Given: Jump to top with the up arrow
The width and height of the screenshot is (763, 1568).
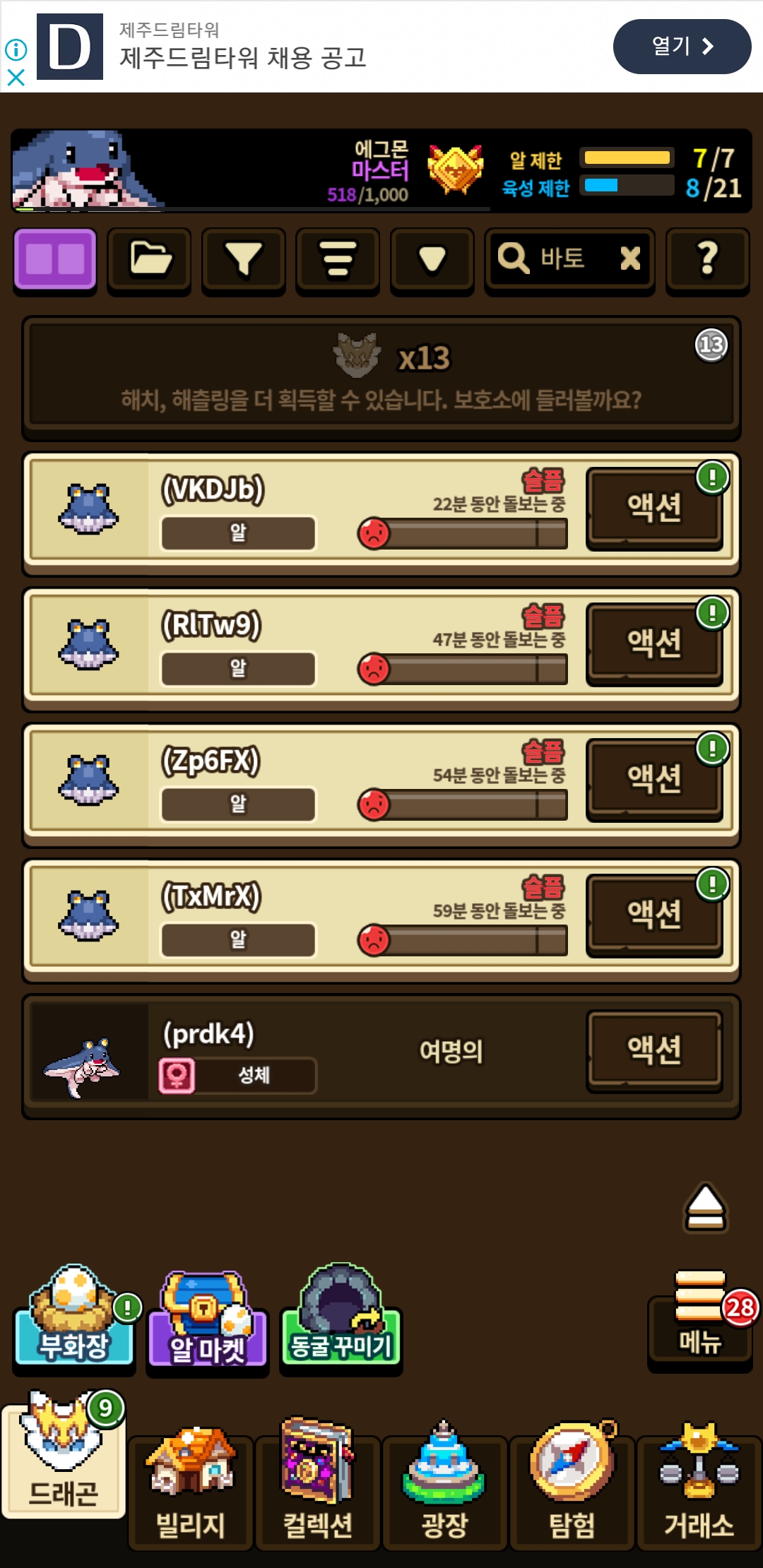Looking at the screenshot, I should pyautogui.click(x=705, y=1208).
